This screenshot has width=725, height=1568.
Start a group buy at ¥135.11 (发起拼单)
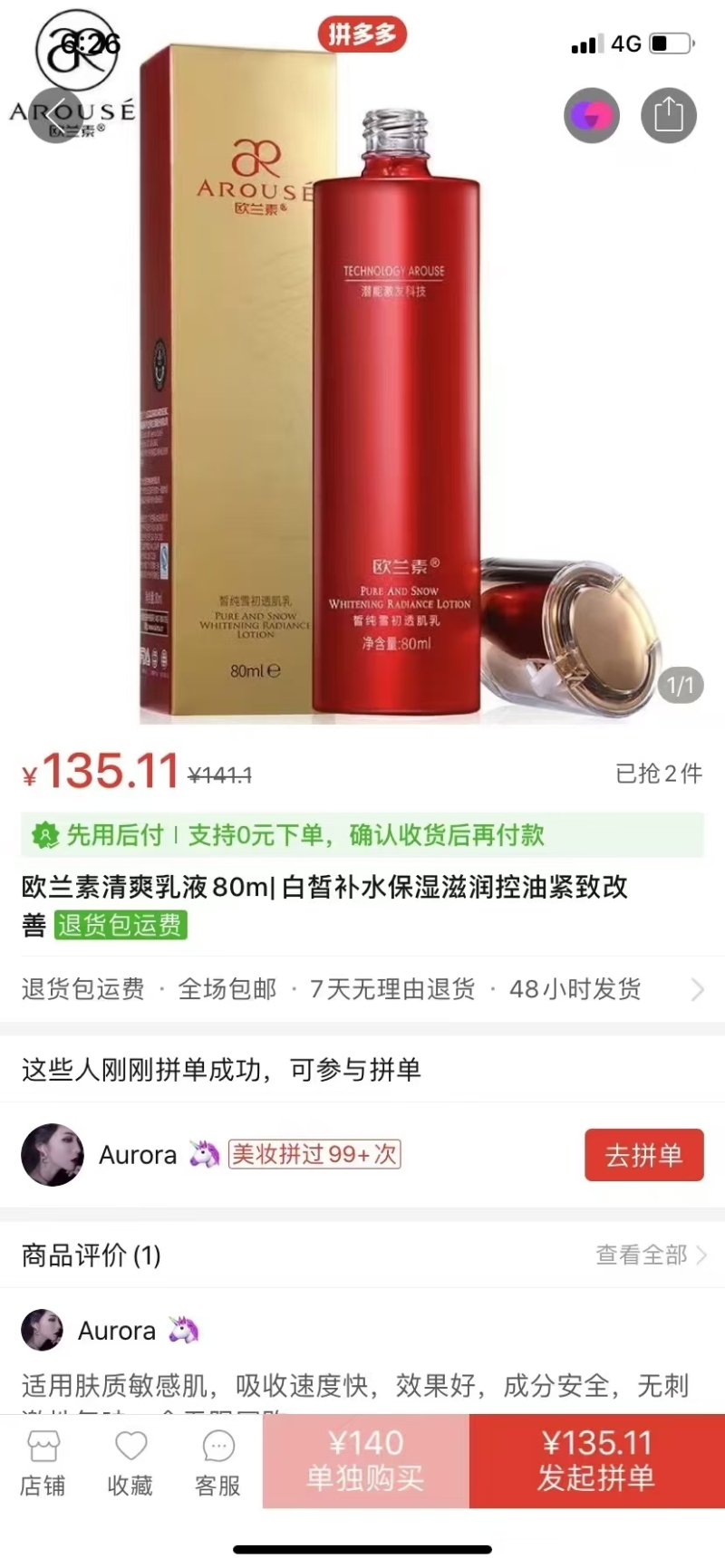[596, 1460]
